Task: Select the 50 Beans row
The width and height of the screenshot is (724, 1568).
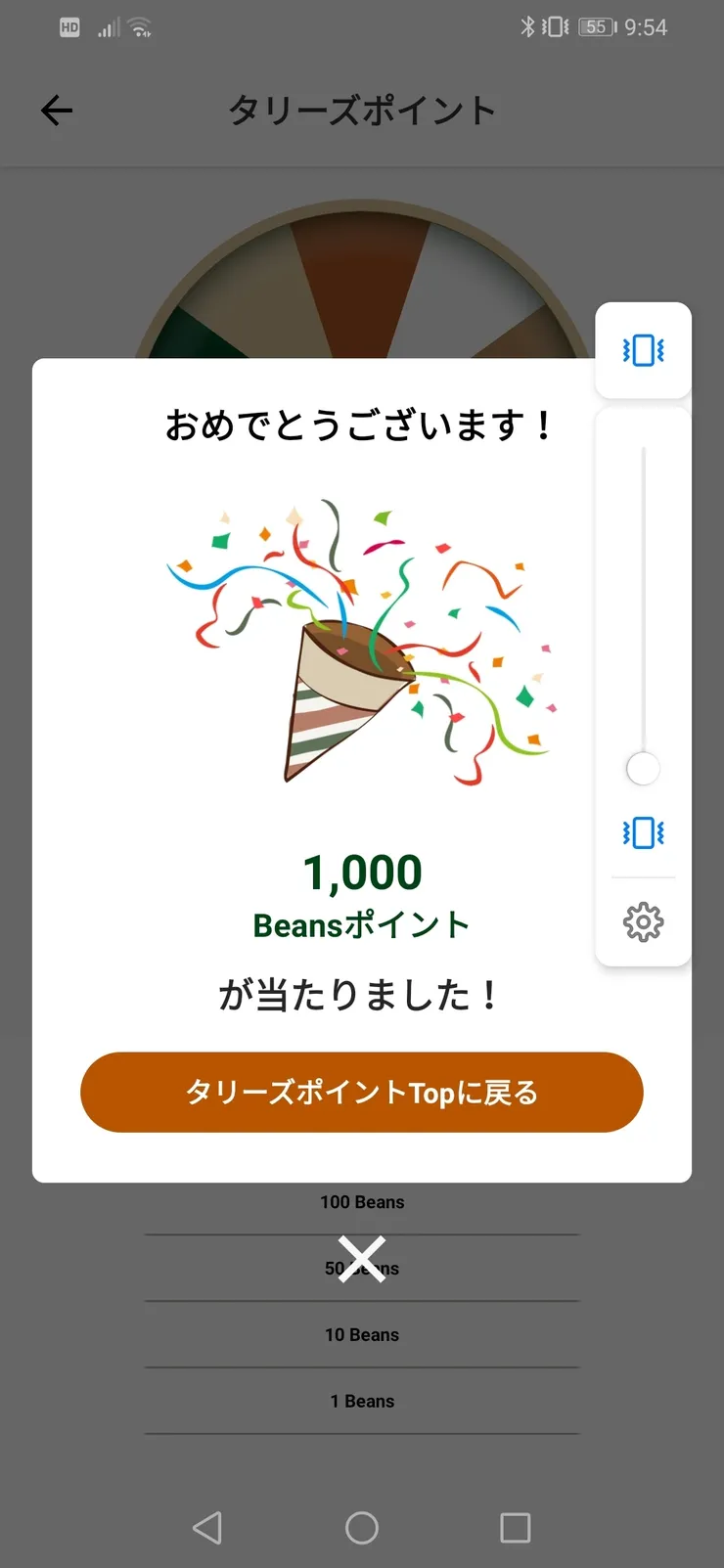Action: pos(362,1268)
